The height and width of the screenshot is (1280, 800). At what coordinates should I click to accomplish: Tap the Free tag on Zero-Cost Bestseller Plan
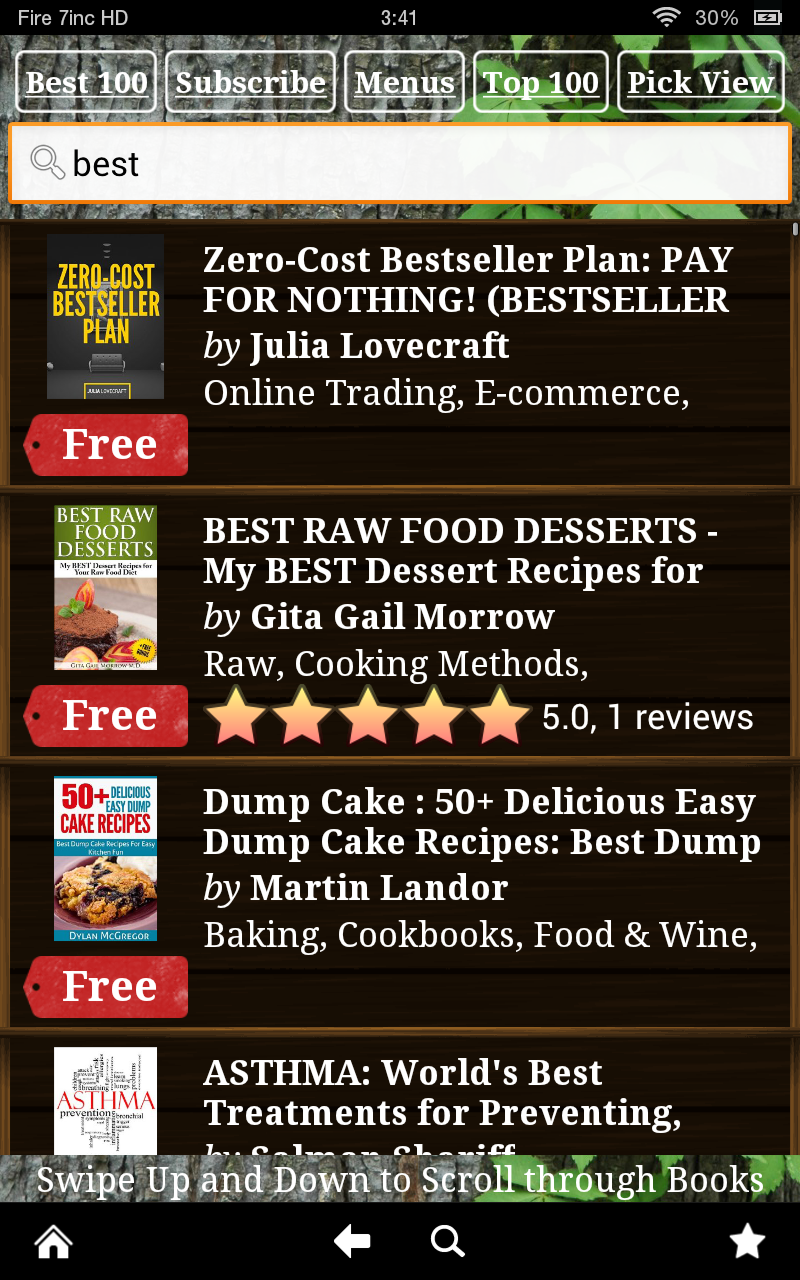pyautogui.click(x=108, y=444)
